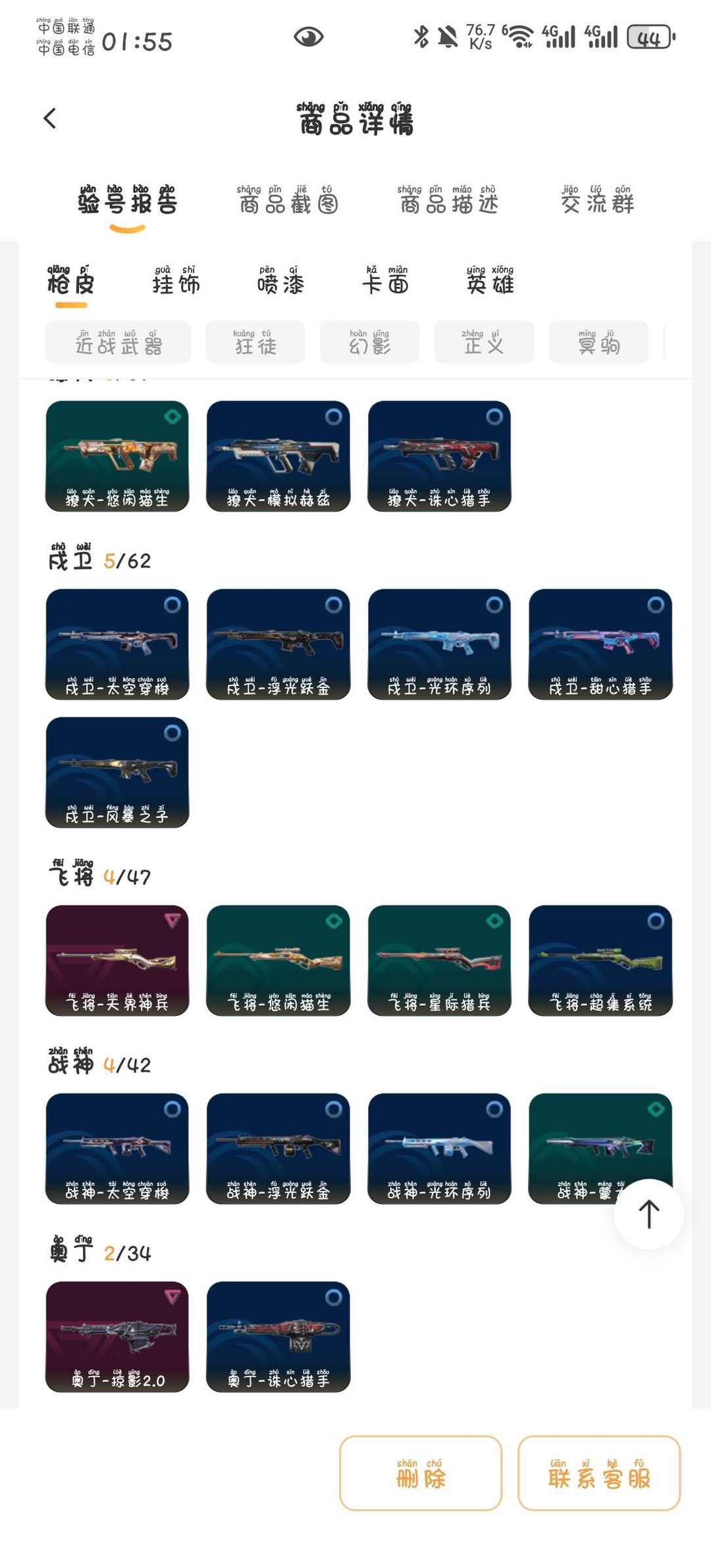View the 飞将-天界神兵 skin card
The width and height of the screenshot is (711, 1568).
click(x=117, y=960)
